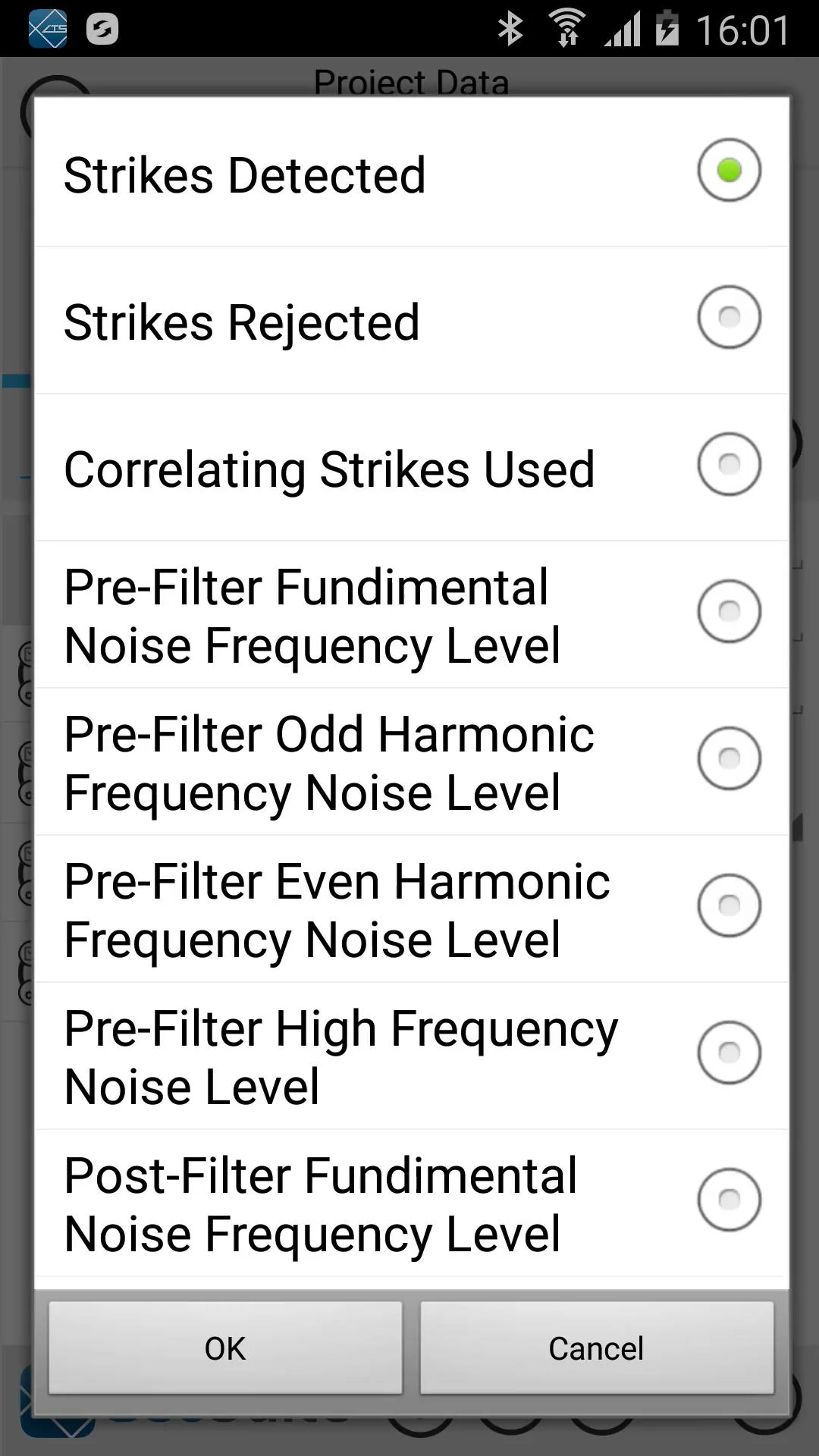Select the Strikes Detected option

tap(412, 173)
